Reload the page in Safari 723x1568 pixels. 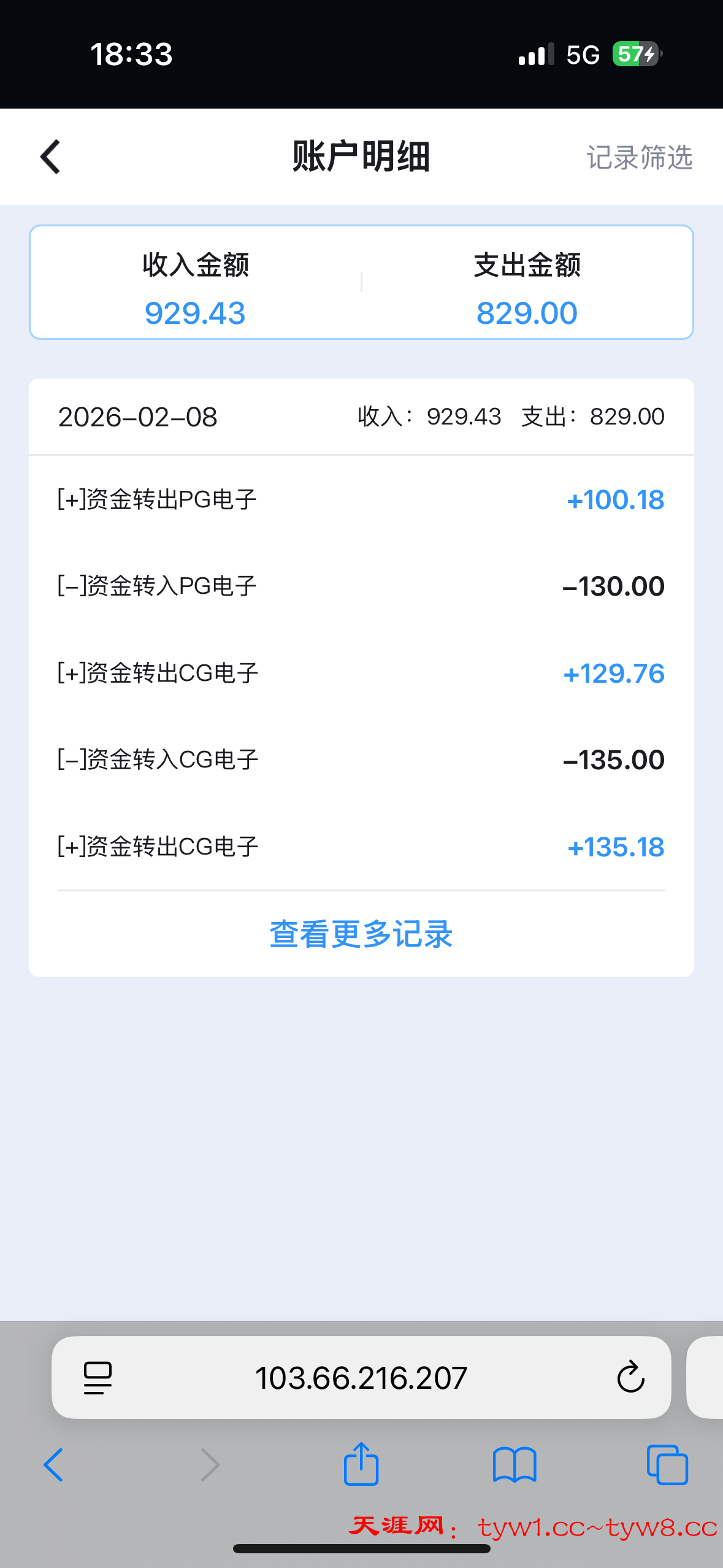[x=630, y=1378]
